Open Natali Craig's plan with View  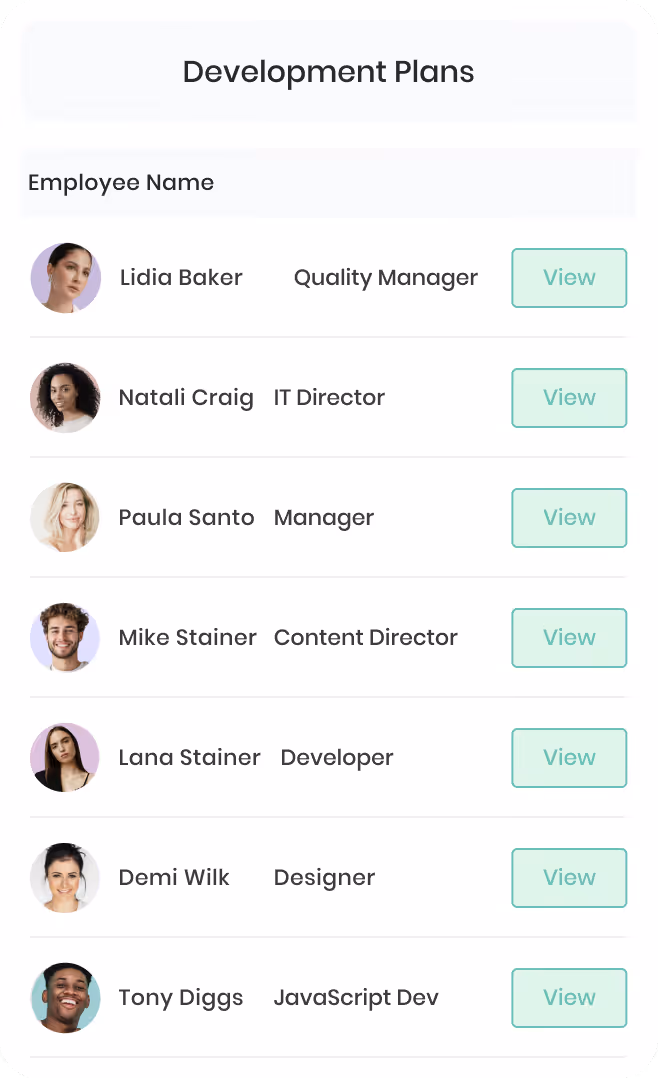click(569, 397)
